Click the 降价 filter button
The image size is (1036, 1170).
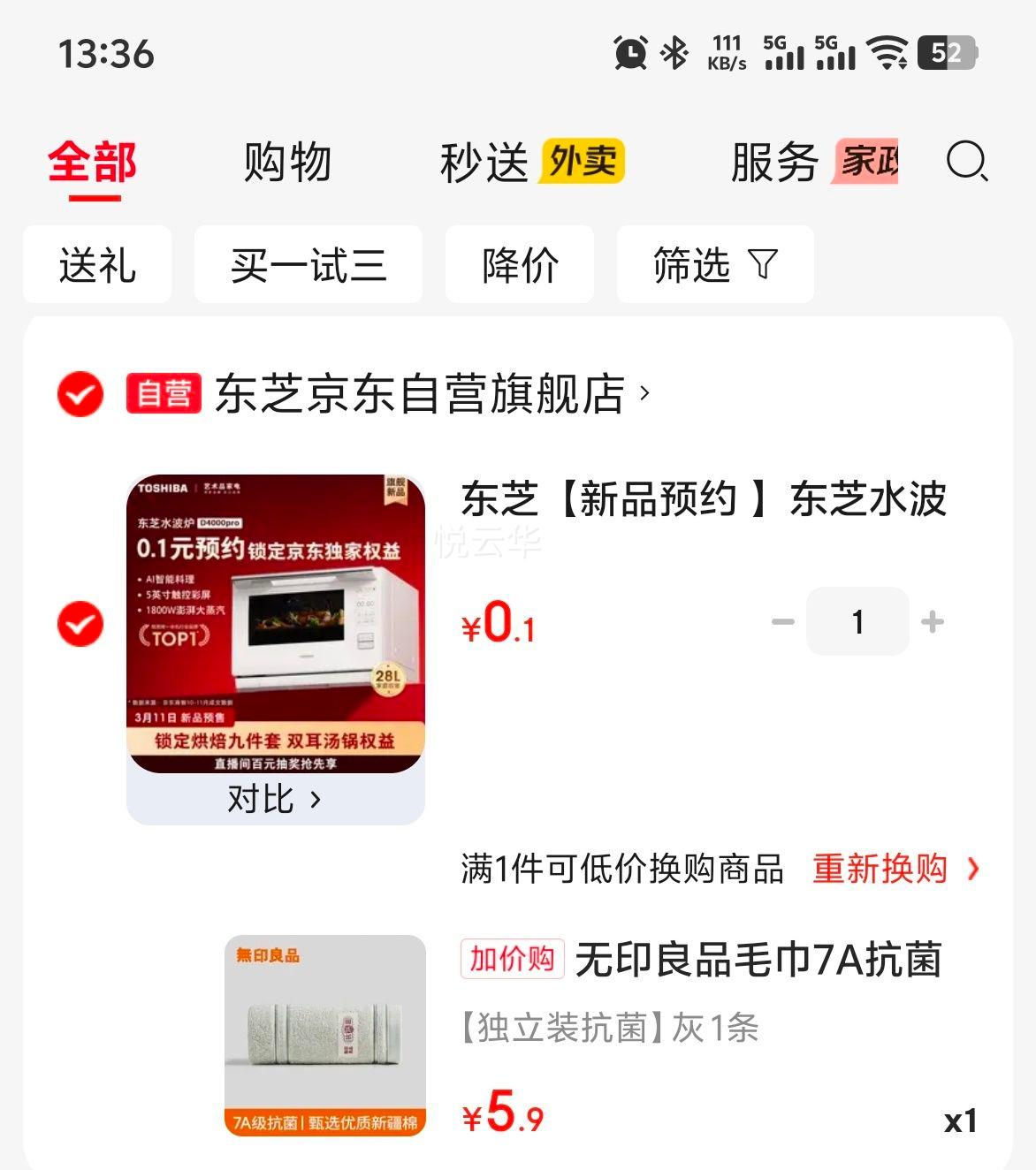pos(519,265)
